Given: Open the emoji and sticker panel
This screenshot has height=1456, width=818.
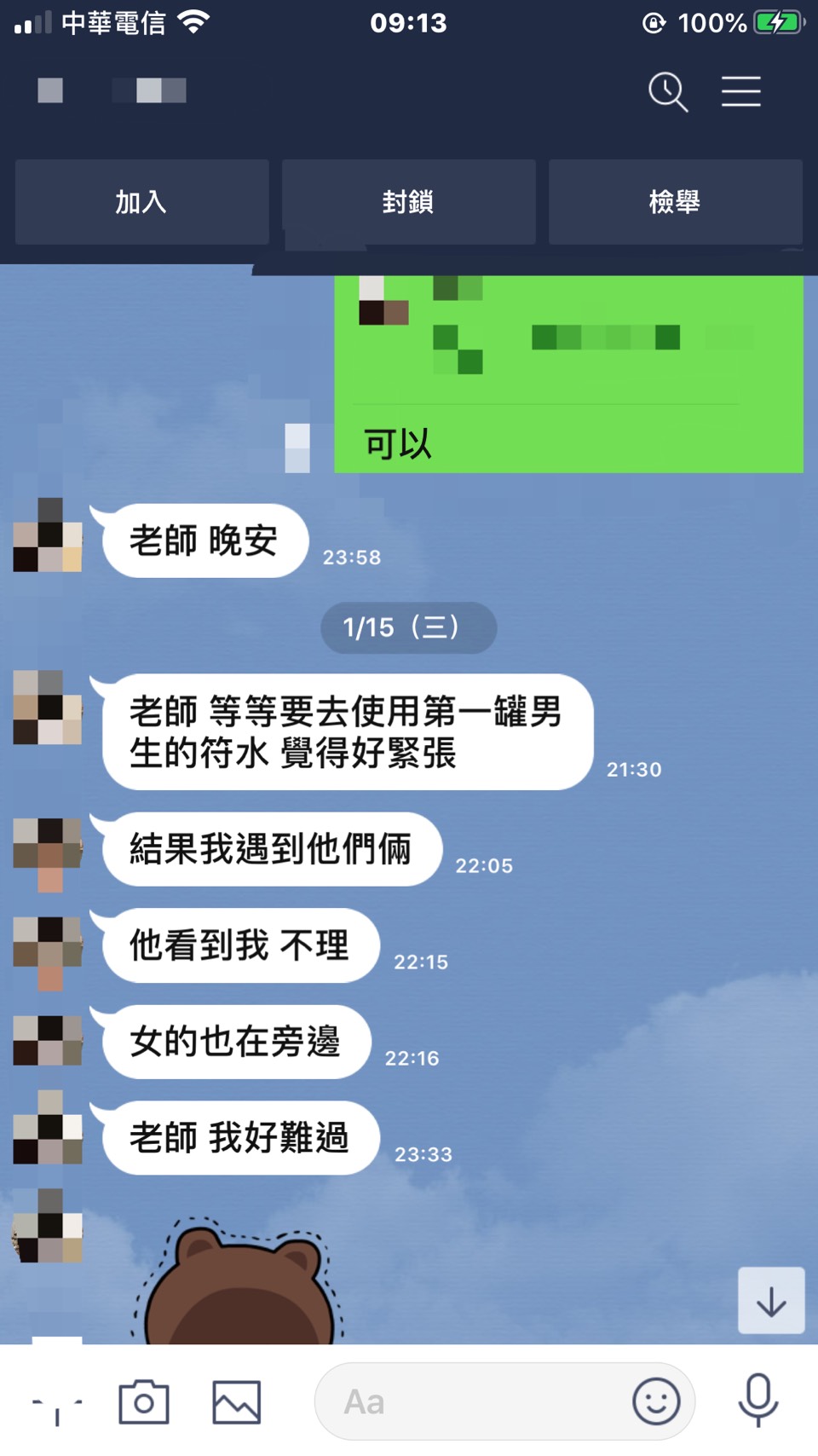Looking at the screenshot, I should (x=656, y=1401).
